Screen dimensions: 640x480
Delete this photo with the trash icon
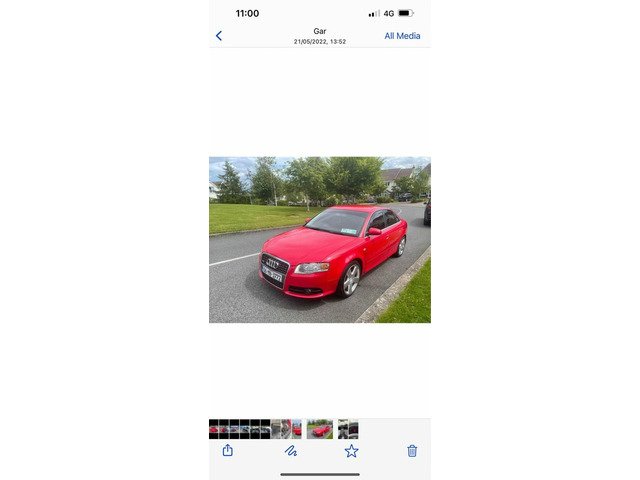tap(412, 451)
